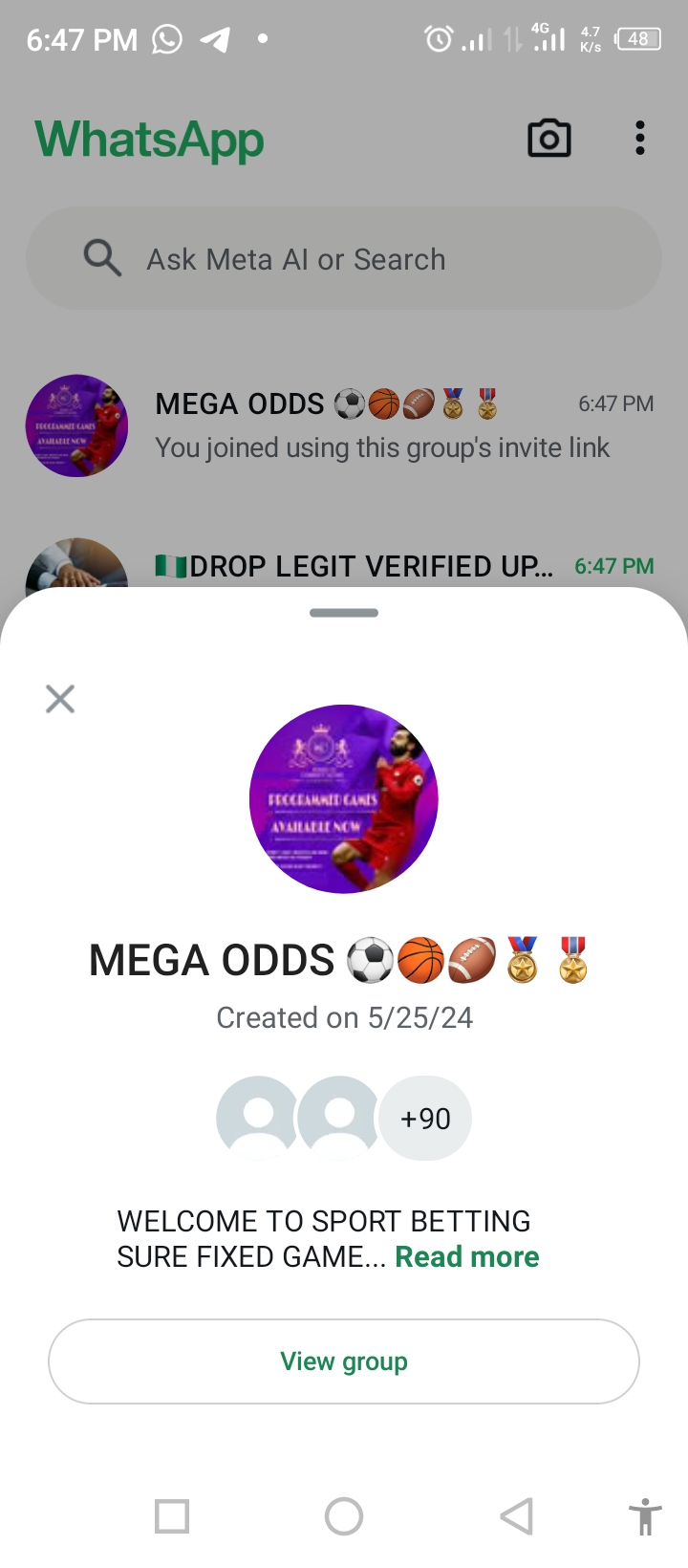Tap the Ask Meta AI or Search field

pyautogui.click(x=344, y=259)
